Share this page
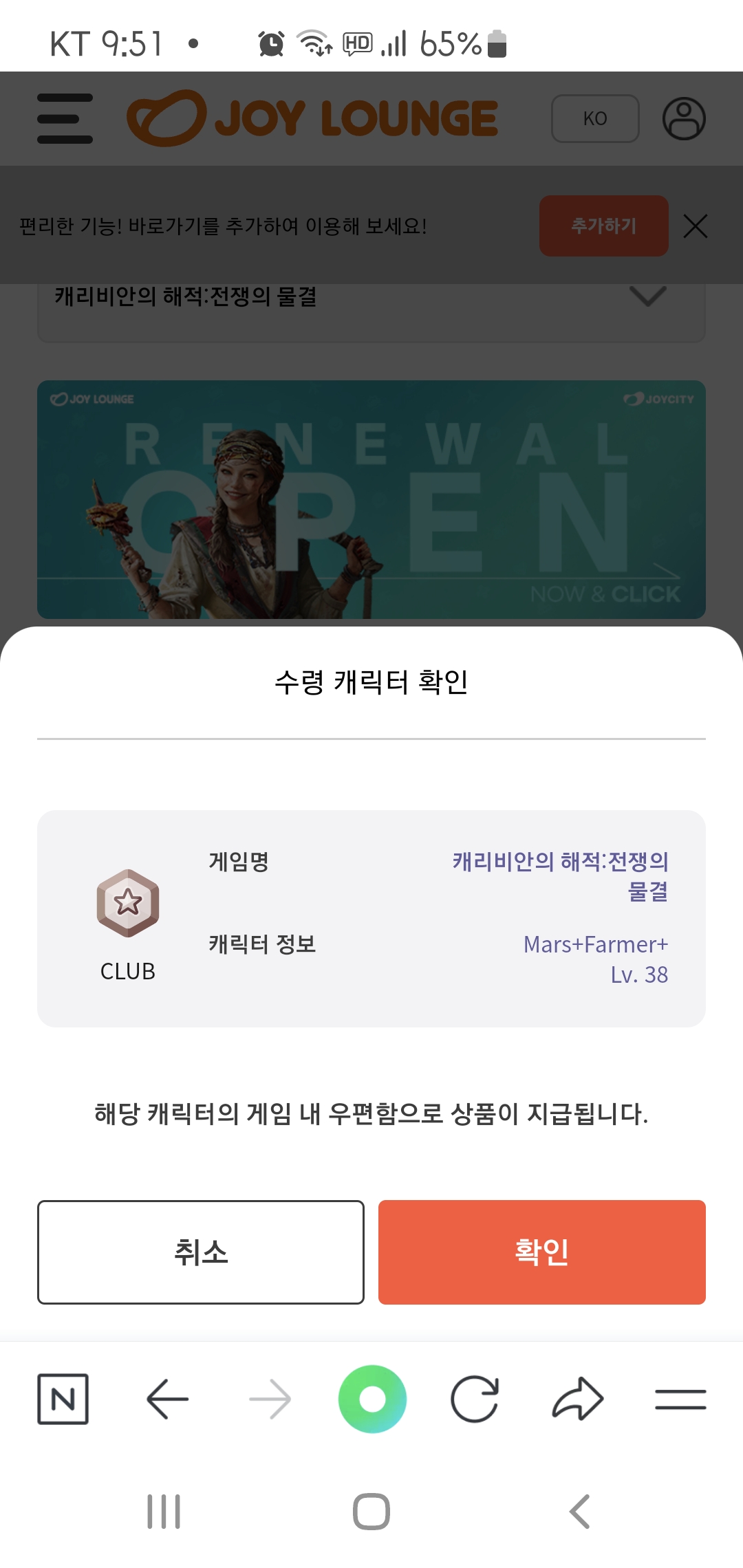This screenshot has height=1568, width=743. pos(578,1399)
